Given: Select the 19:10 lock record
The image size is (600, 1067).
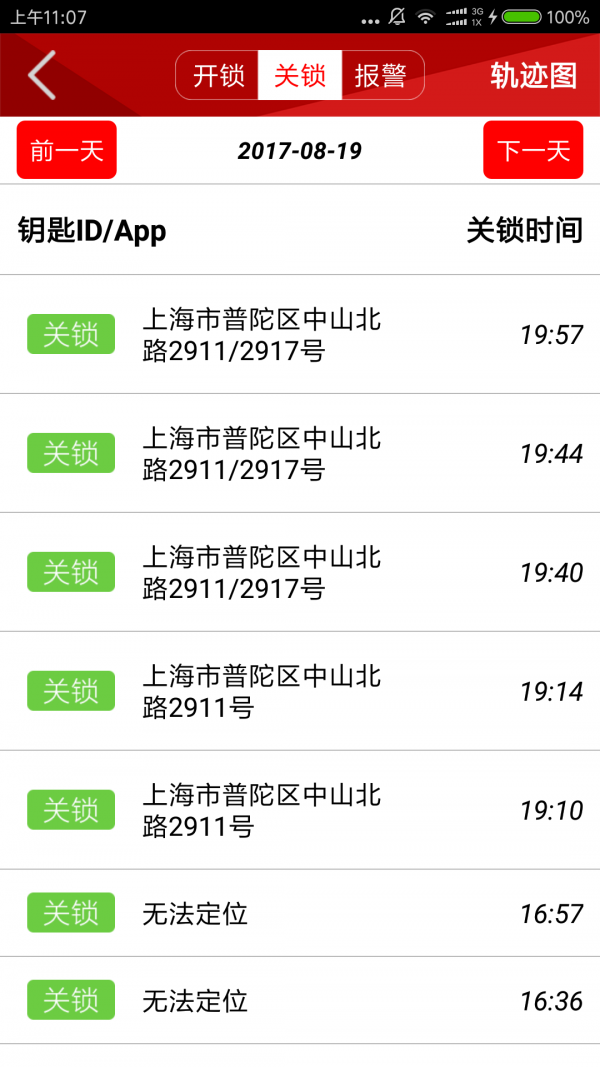Looking at the screenshot, I should [x=300, y=810].
